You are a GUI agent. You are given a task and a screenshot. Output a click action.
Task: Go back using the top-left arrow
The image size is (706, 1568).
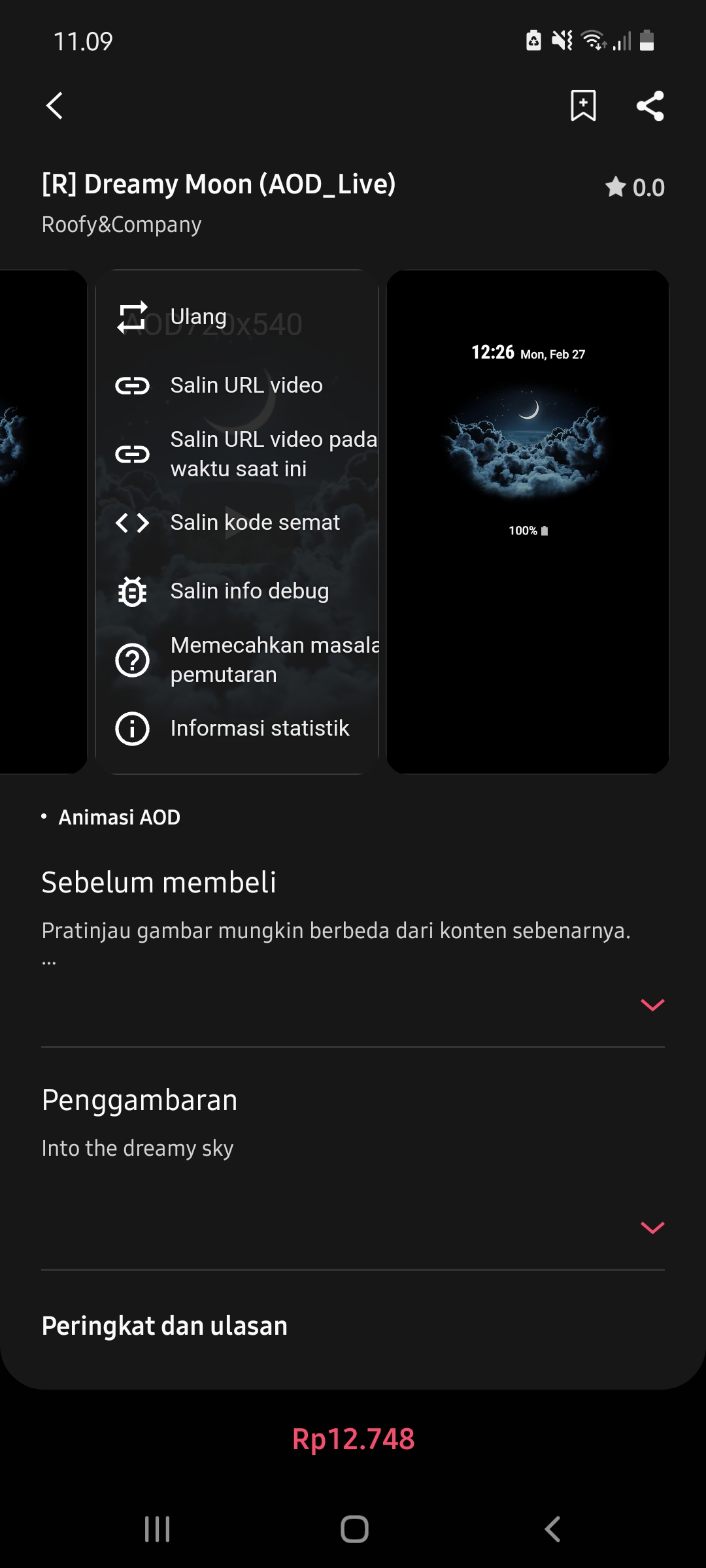(55, 106)
